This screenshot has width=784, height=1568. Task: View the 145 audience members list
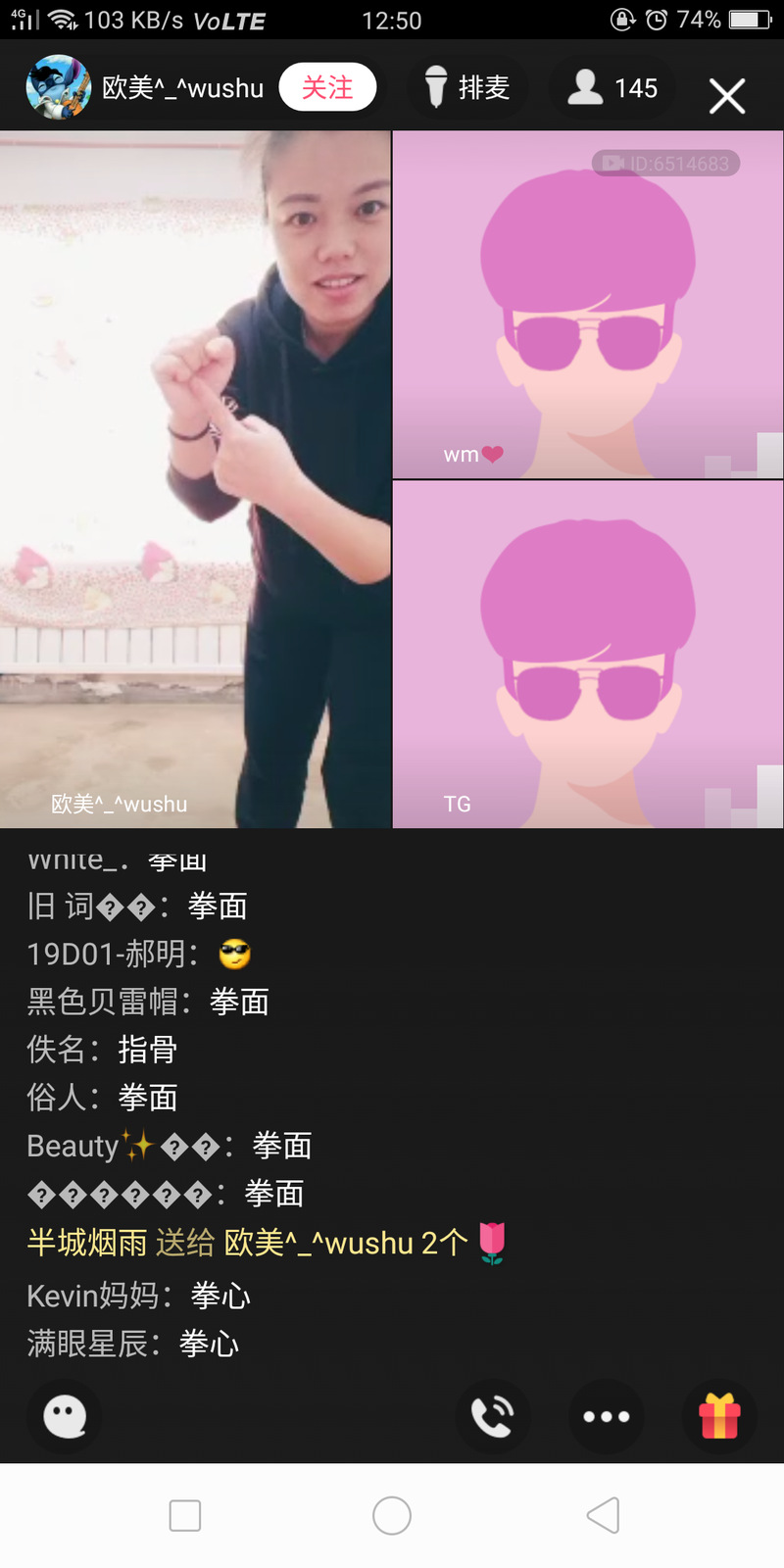[x=613, y=88]
